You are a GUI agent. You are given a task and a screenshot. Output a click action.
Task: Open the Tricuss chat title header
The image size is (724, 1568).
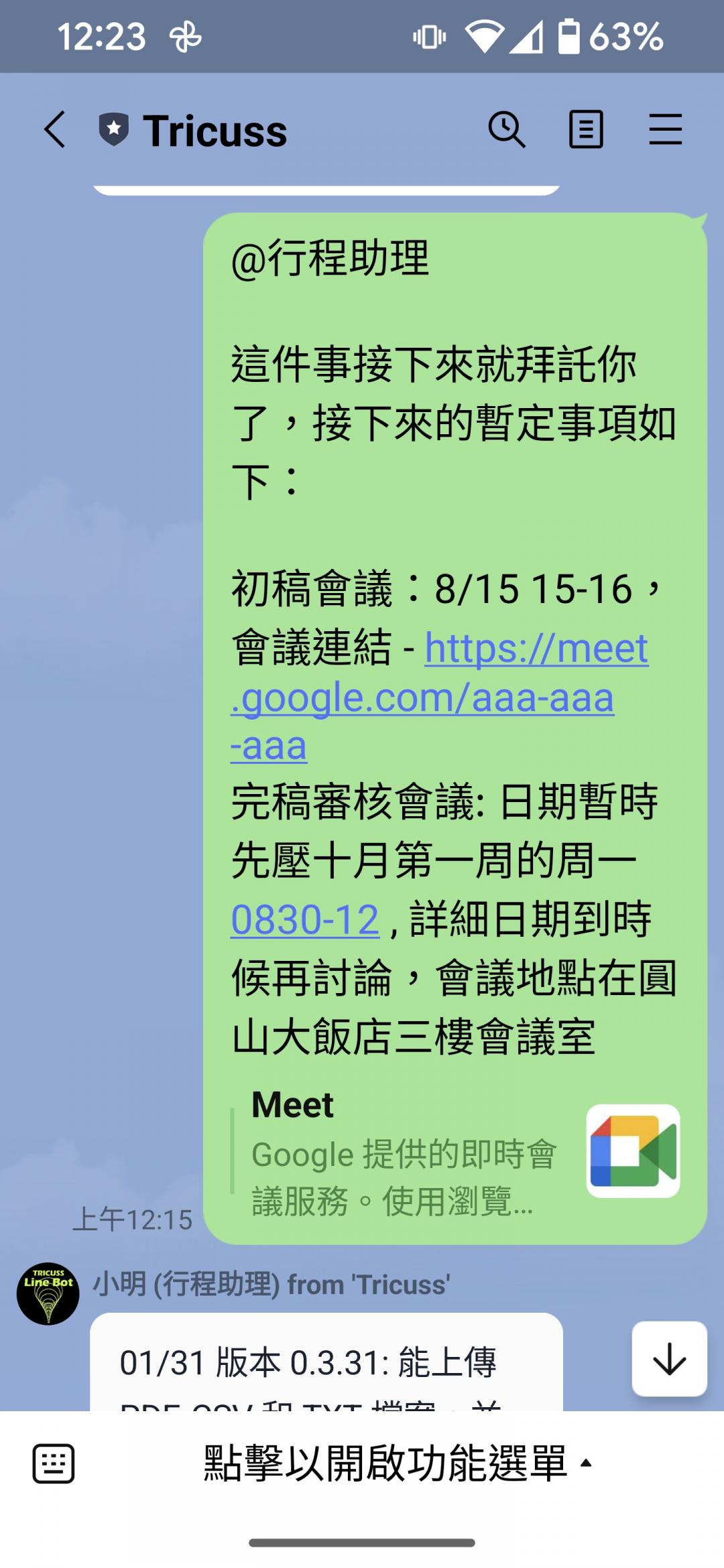pyautogui.click(x=215, y=131)
